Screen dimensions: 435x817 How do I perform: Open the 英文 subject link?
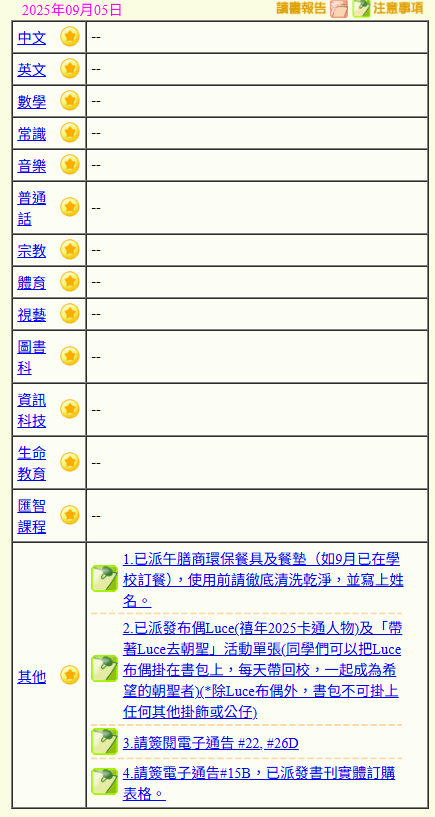tap(32, 70)
